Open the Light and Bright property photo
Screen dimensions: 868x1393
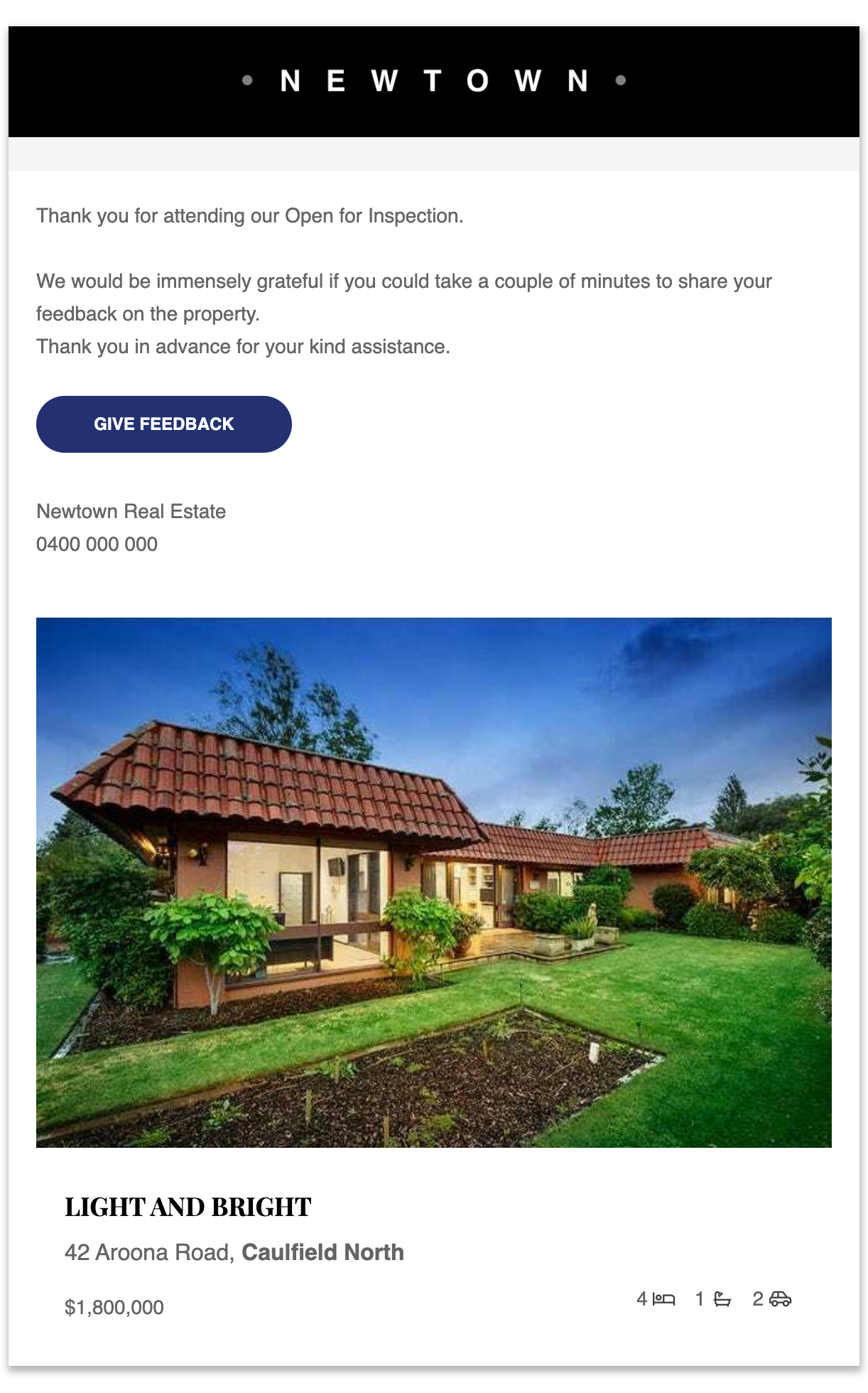coord(433,882)
